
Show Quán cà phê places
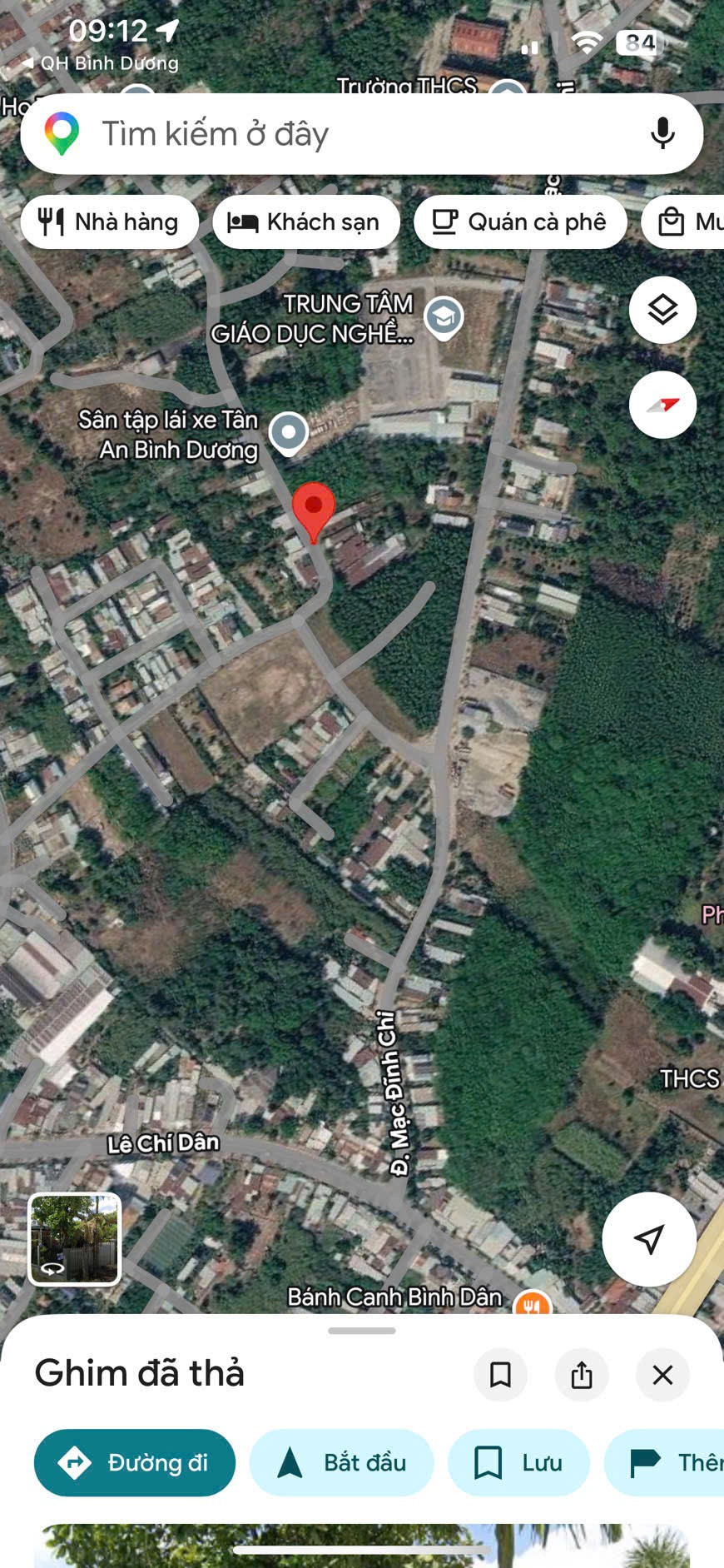(x=520, y=222)
